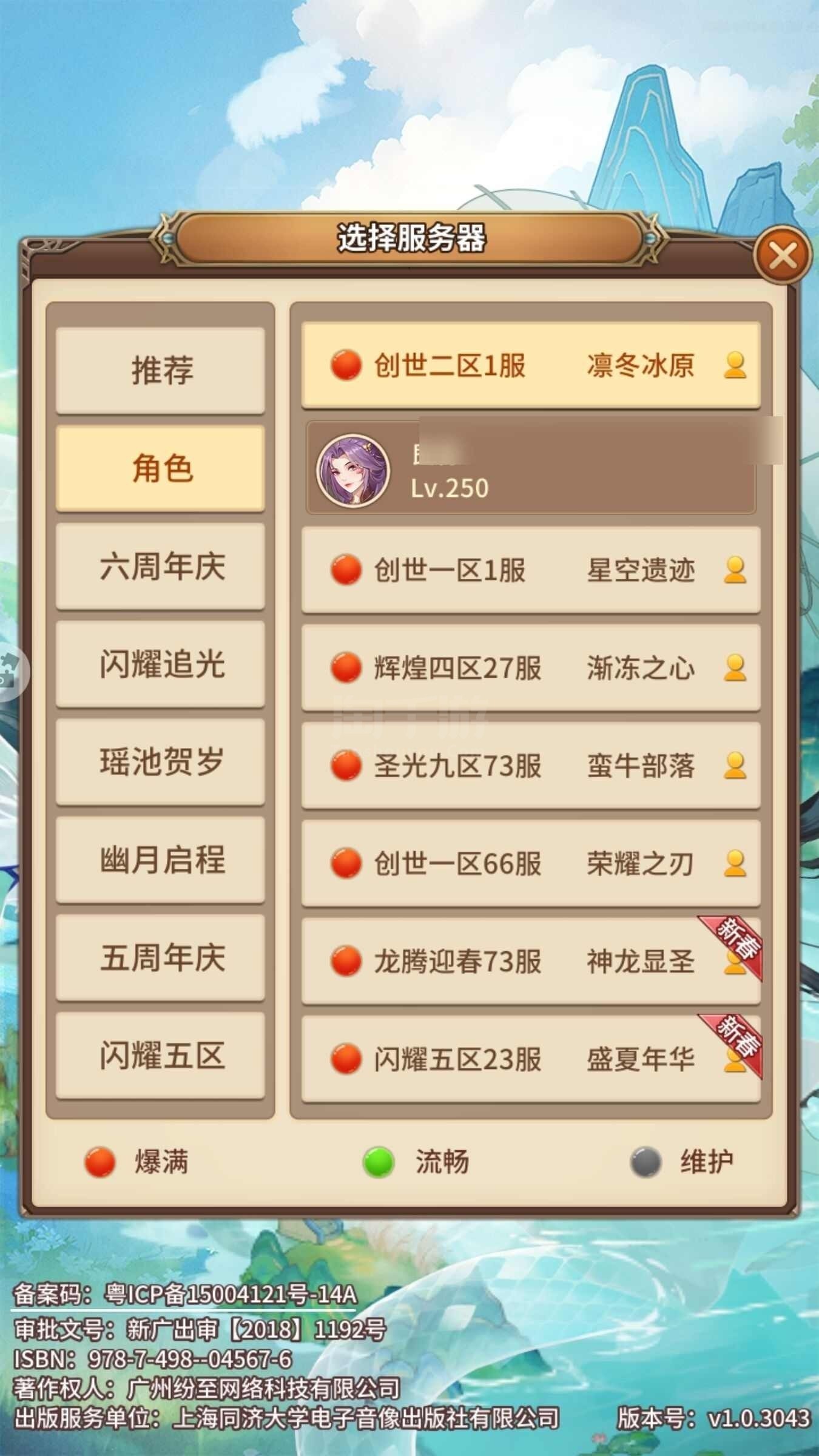
Task: Close the server selection dialog
Action: 783,255
